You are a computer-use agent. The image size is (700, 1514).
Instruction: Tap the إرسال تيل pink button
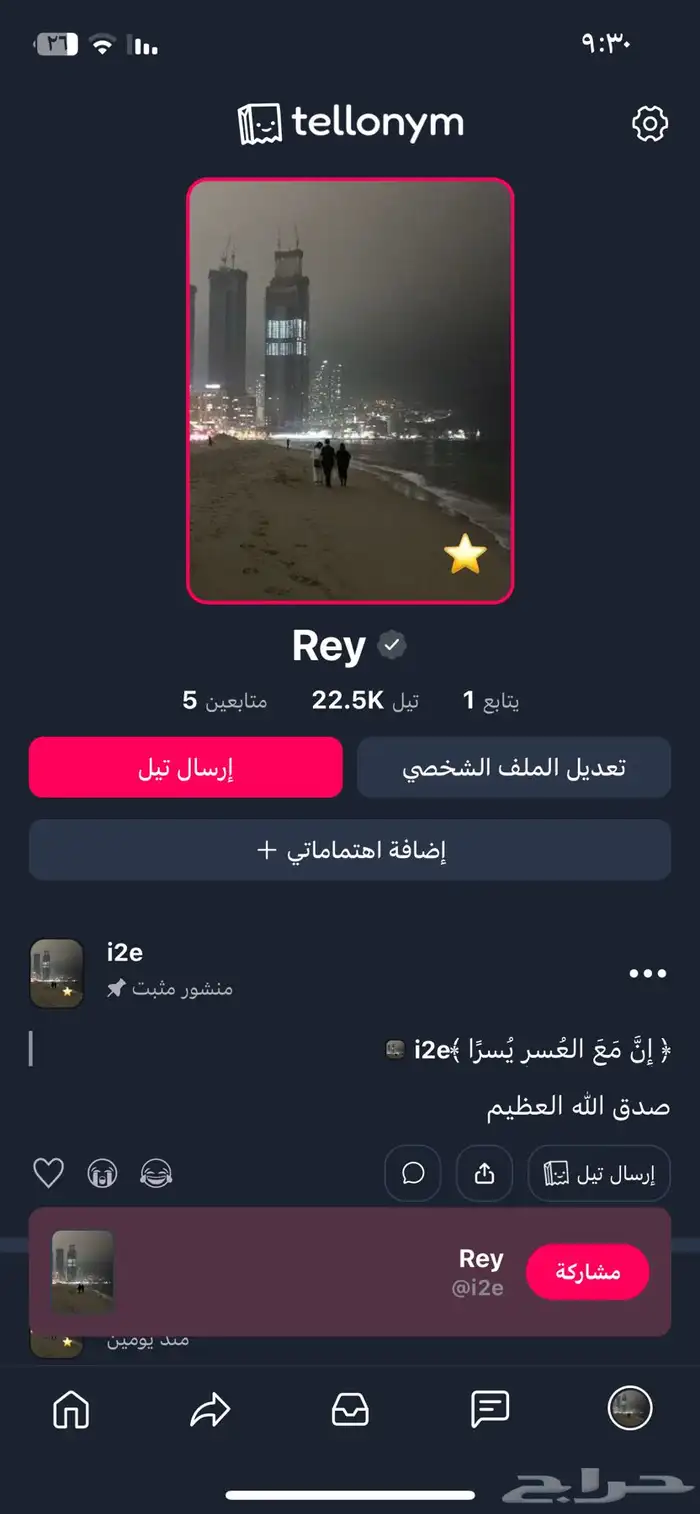pyautogui.click(x=186, y=767)
